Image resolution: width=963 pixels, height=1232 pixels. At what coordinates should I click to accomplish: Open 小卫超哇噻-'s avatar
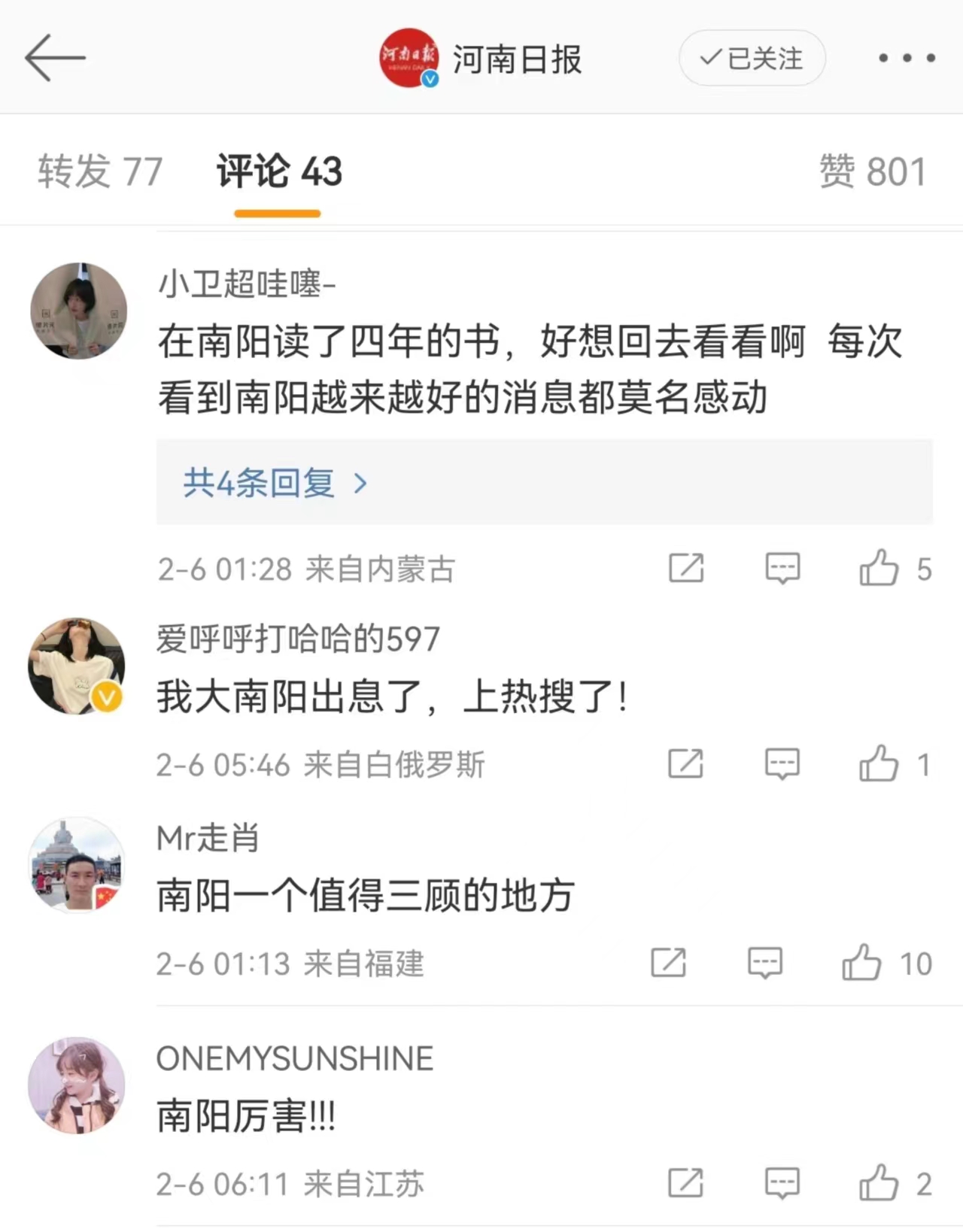pyautogui.click(x=78, y=311)
